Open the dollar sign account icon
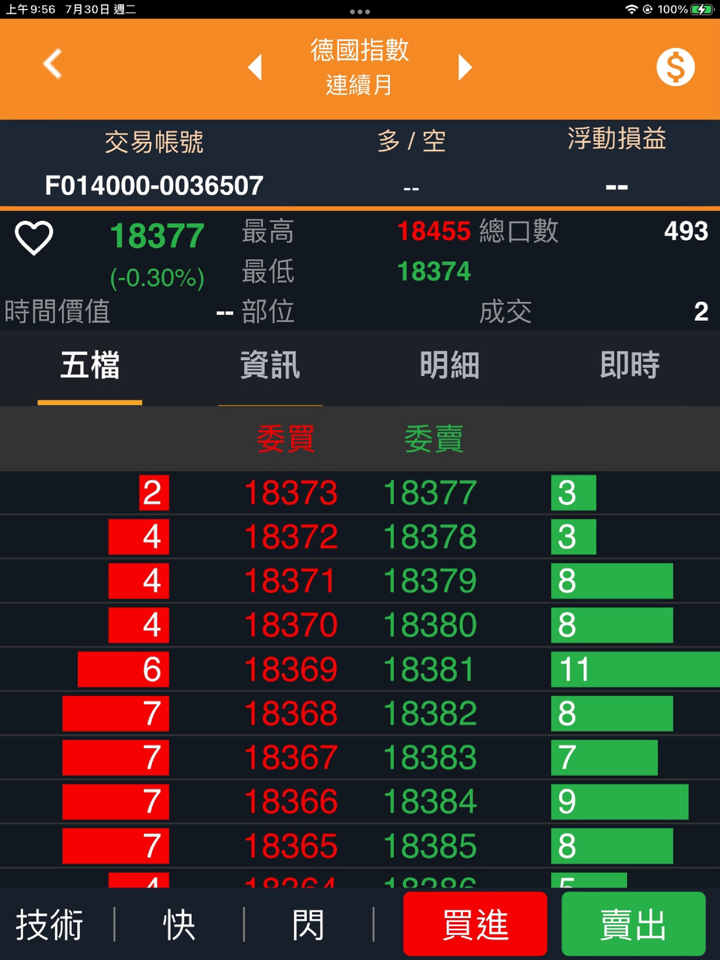Screen dimensions: 720x960 point(675,67)
